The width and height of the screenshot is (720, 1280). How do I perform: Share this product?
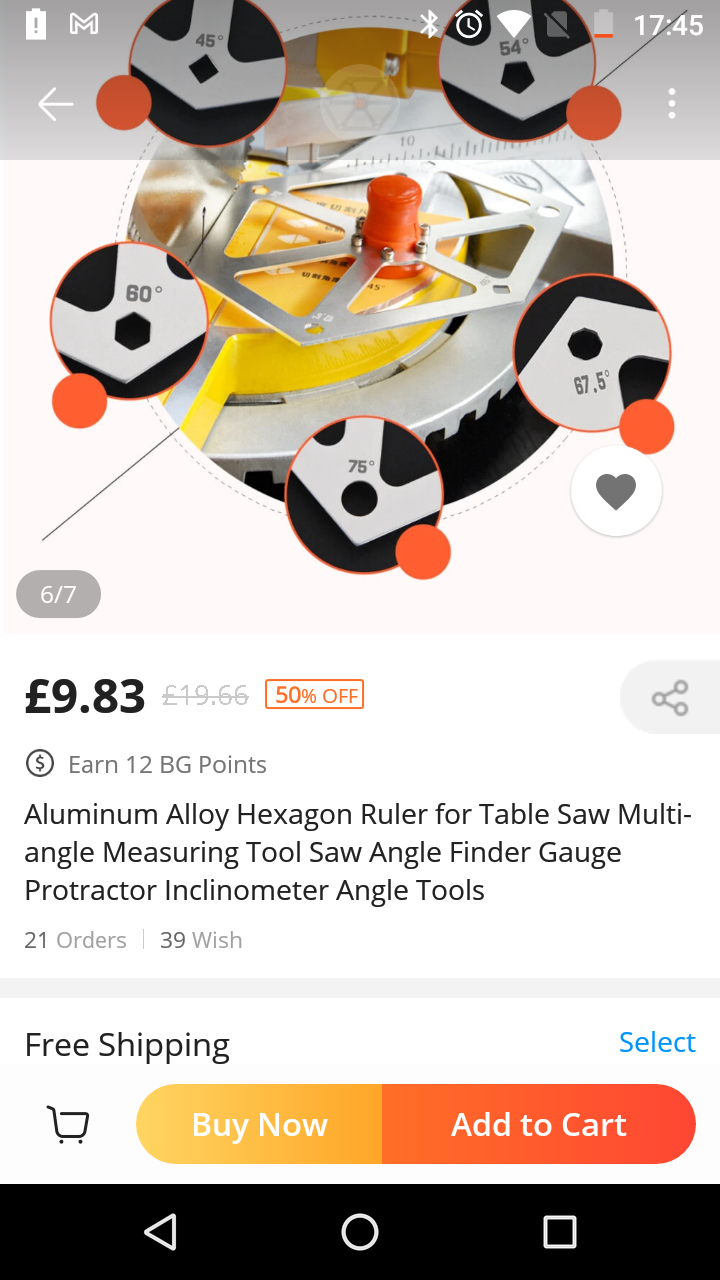[x=670, y=698]
